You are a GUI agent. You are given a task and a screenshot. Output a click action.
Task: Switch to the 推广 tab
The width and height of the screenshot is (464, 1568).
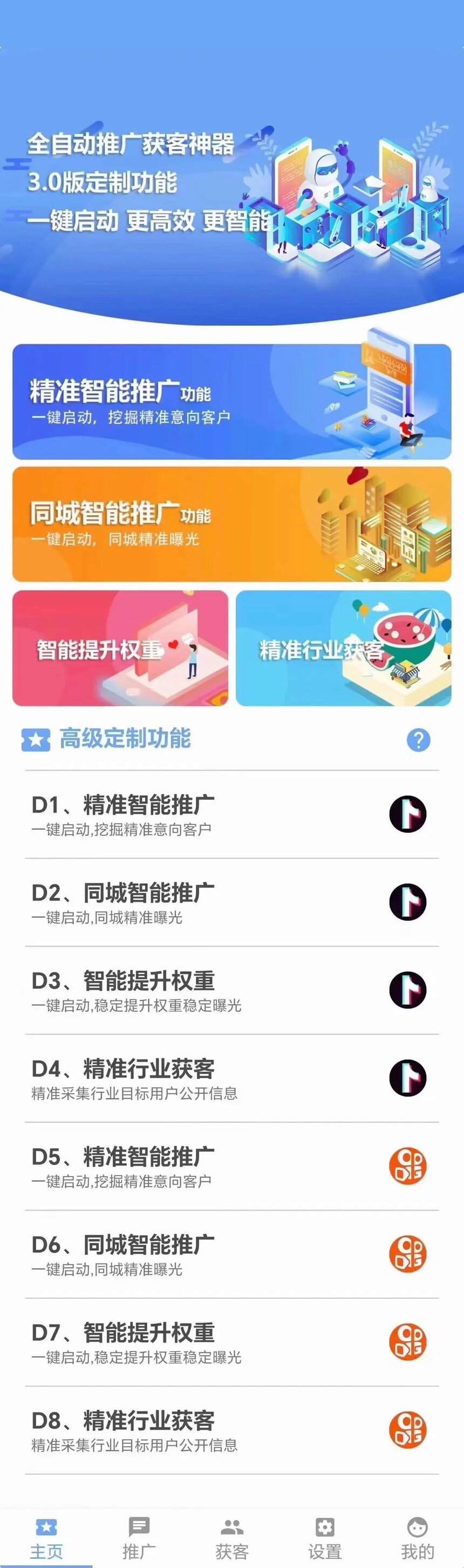[x=139, y=1538]
